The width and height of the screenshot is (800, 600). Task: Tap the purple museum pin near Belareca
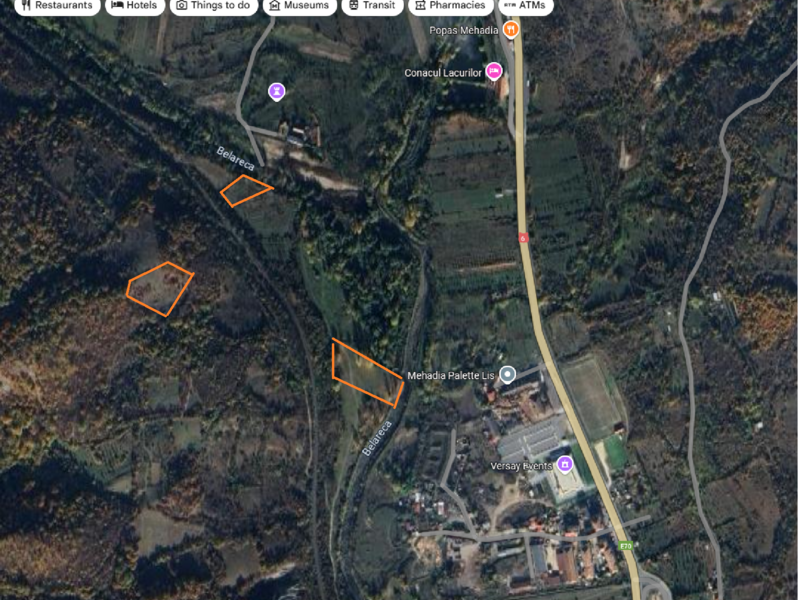[x=276, y=91]
